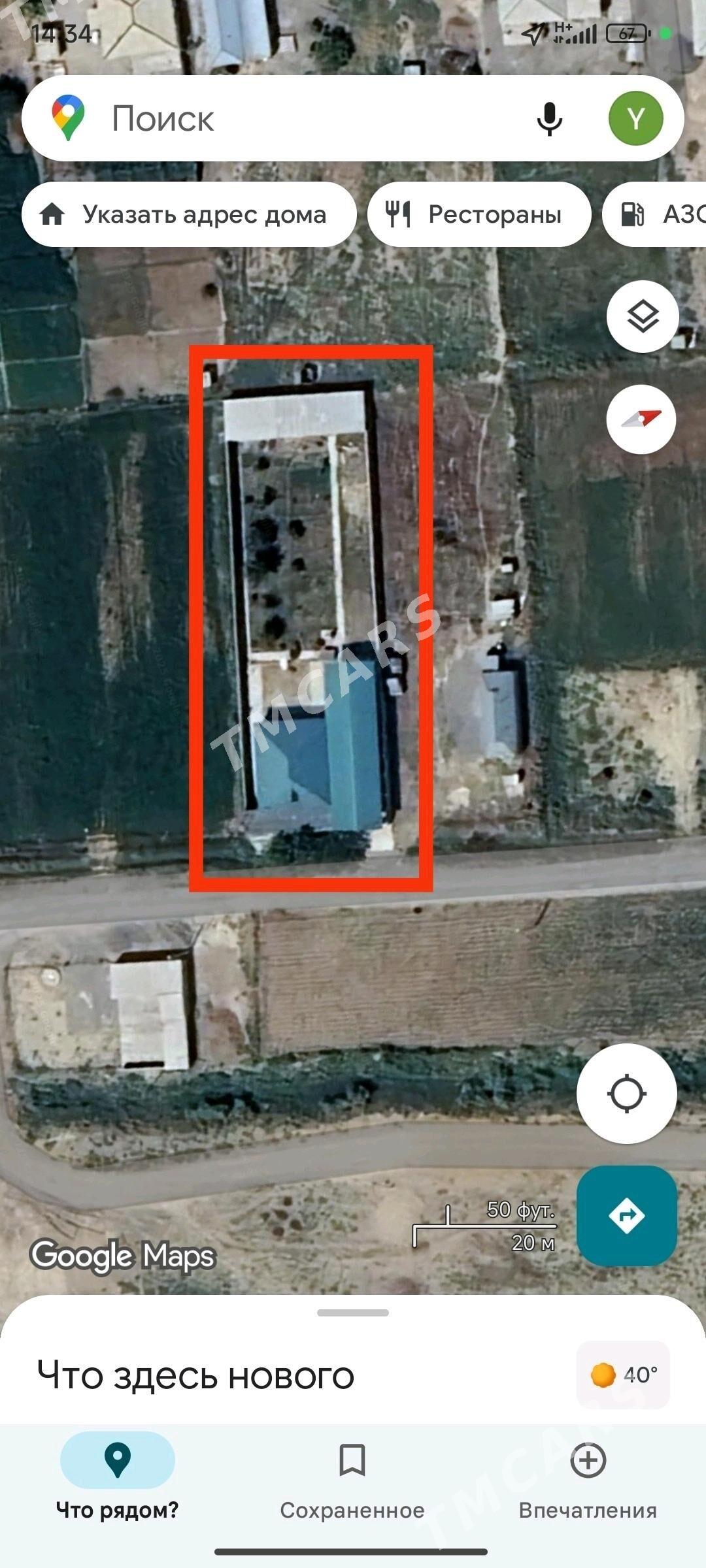Viewport: 706px width, 1568px height.
Task: Show nearby Рестораны
Action: 479,214
